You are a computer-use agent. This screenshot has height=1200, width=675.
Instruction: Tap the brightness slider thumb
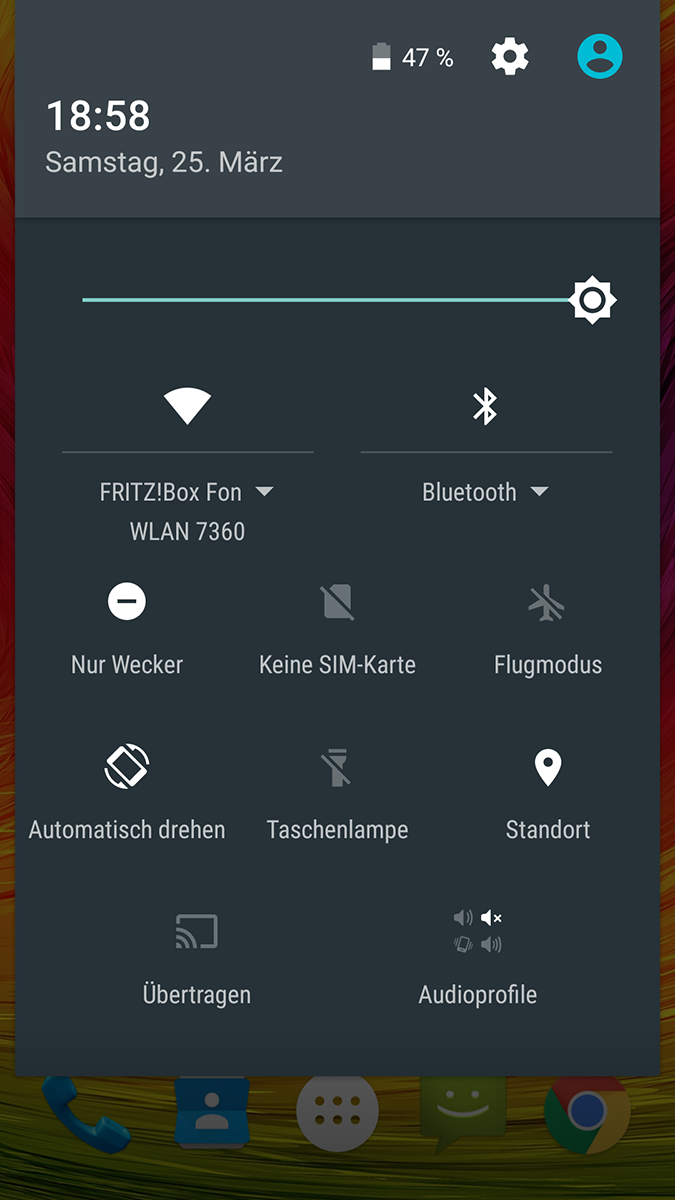[593, 300]
